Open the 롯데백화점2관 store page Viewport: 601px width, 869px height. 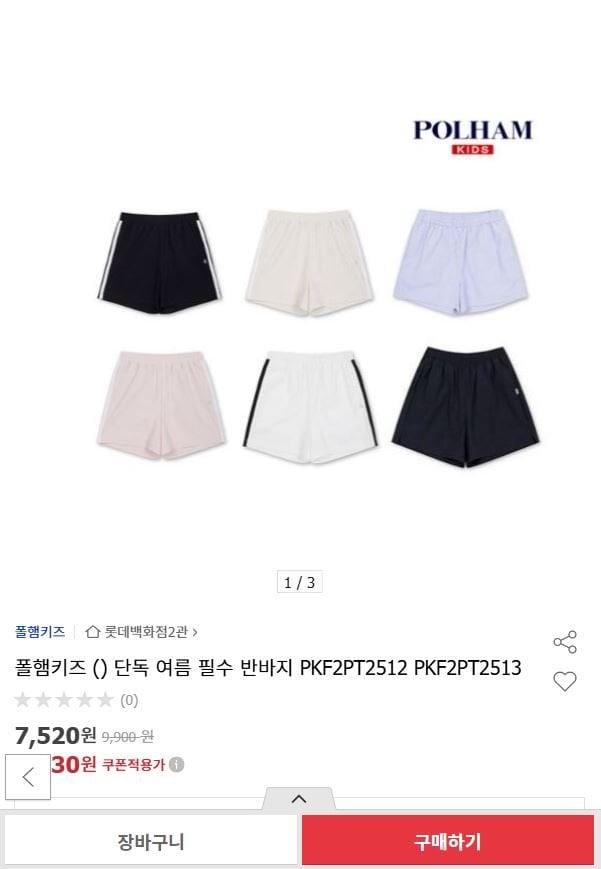point(142,632)
